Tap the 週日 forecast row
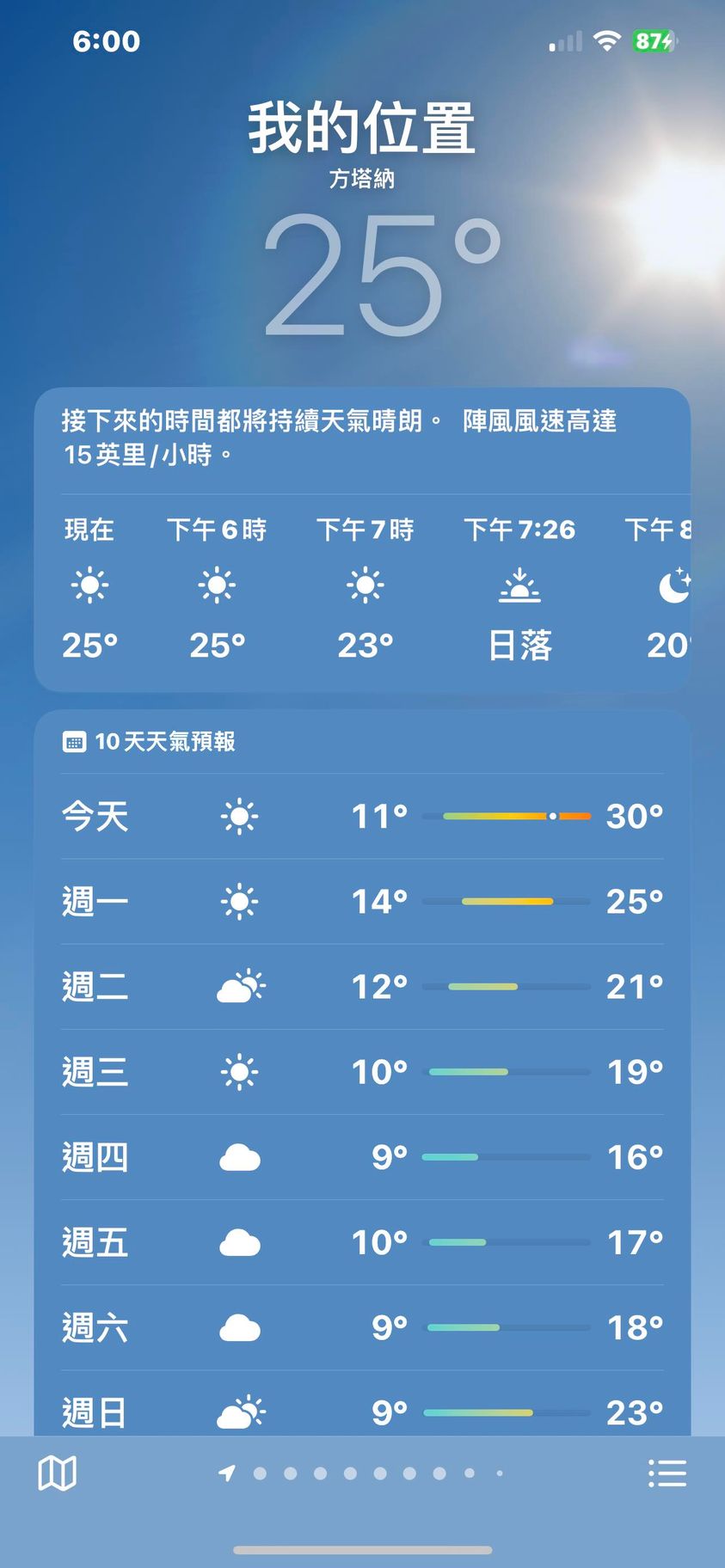The height and width of the screenshot is (1568, 725). tap(362, 1411)
